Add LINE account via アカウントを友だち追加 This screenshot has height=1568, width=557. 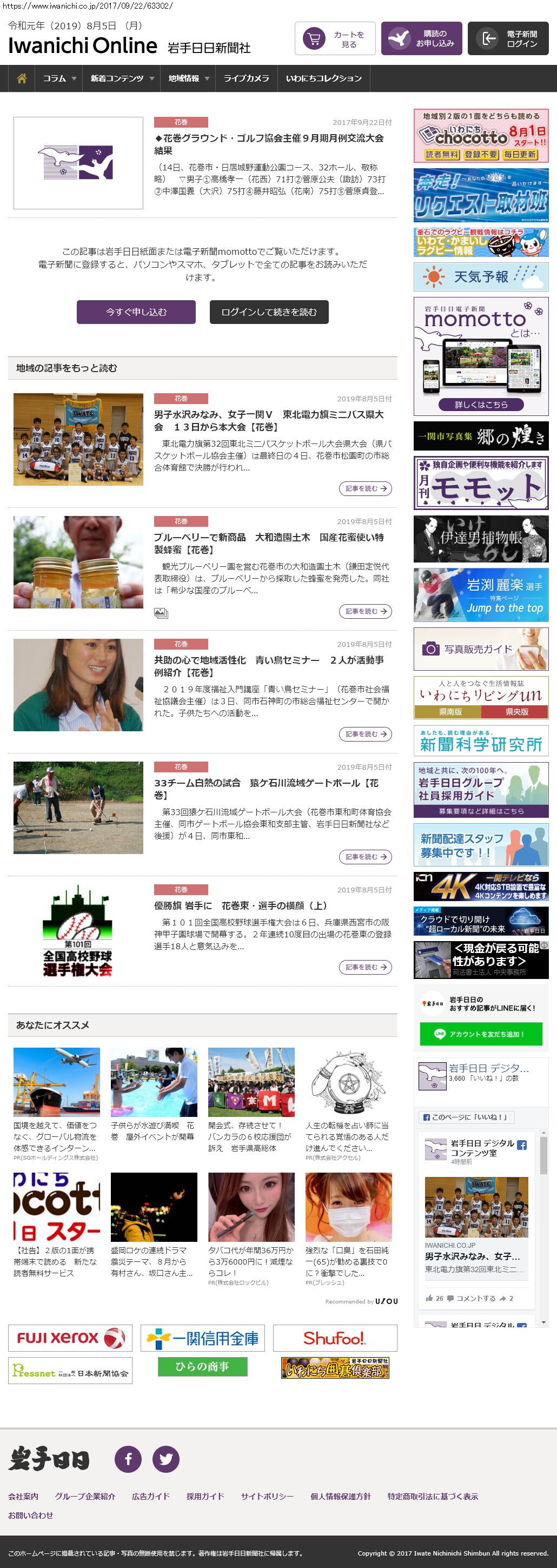click(x=481, y=1034)
